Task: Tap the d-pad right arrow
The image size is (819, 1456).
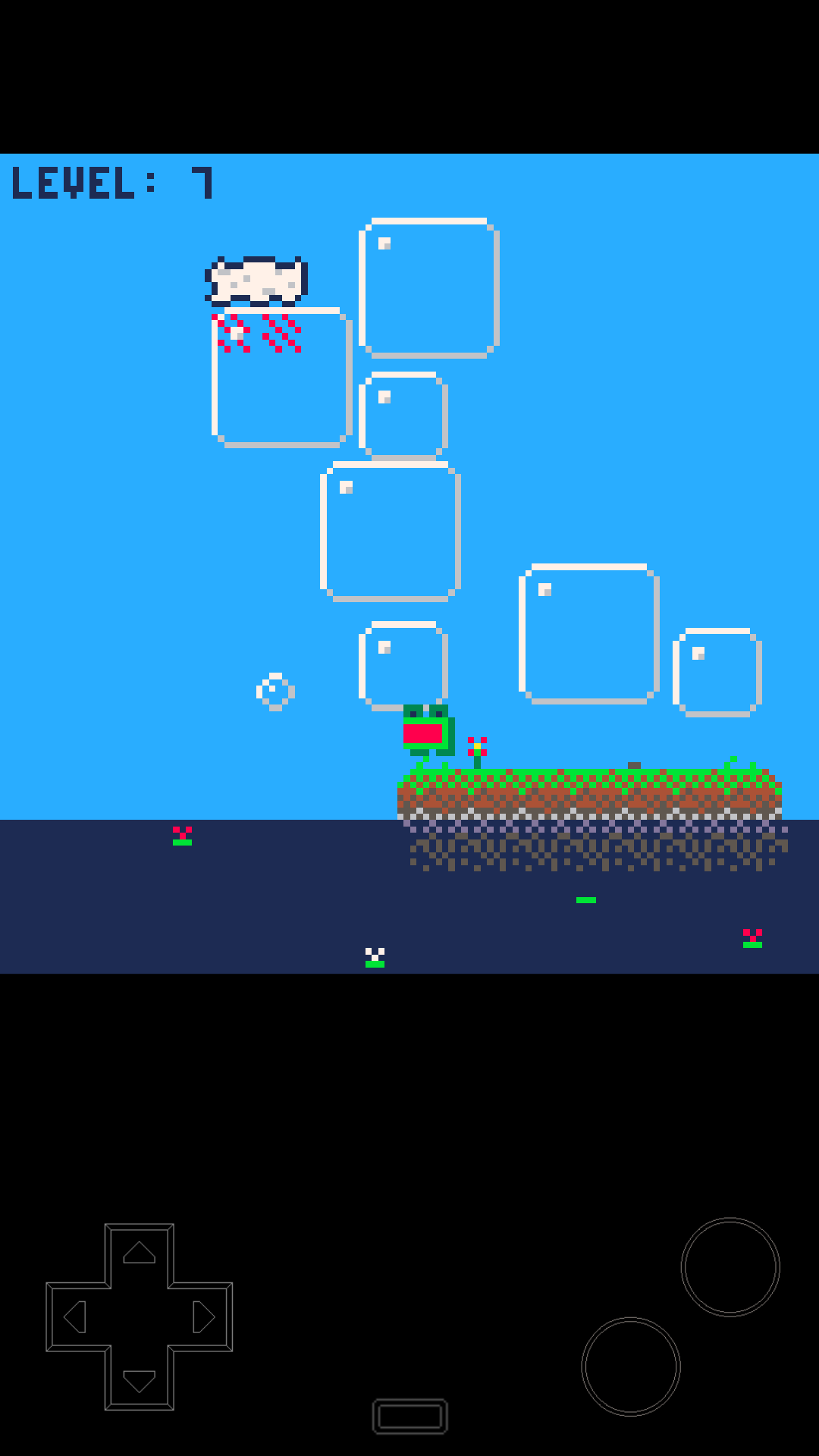Action: point(203,1317)
